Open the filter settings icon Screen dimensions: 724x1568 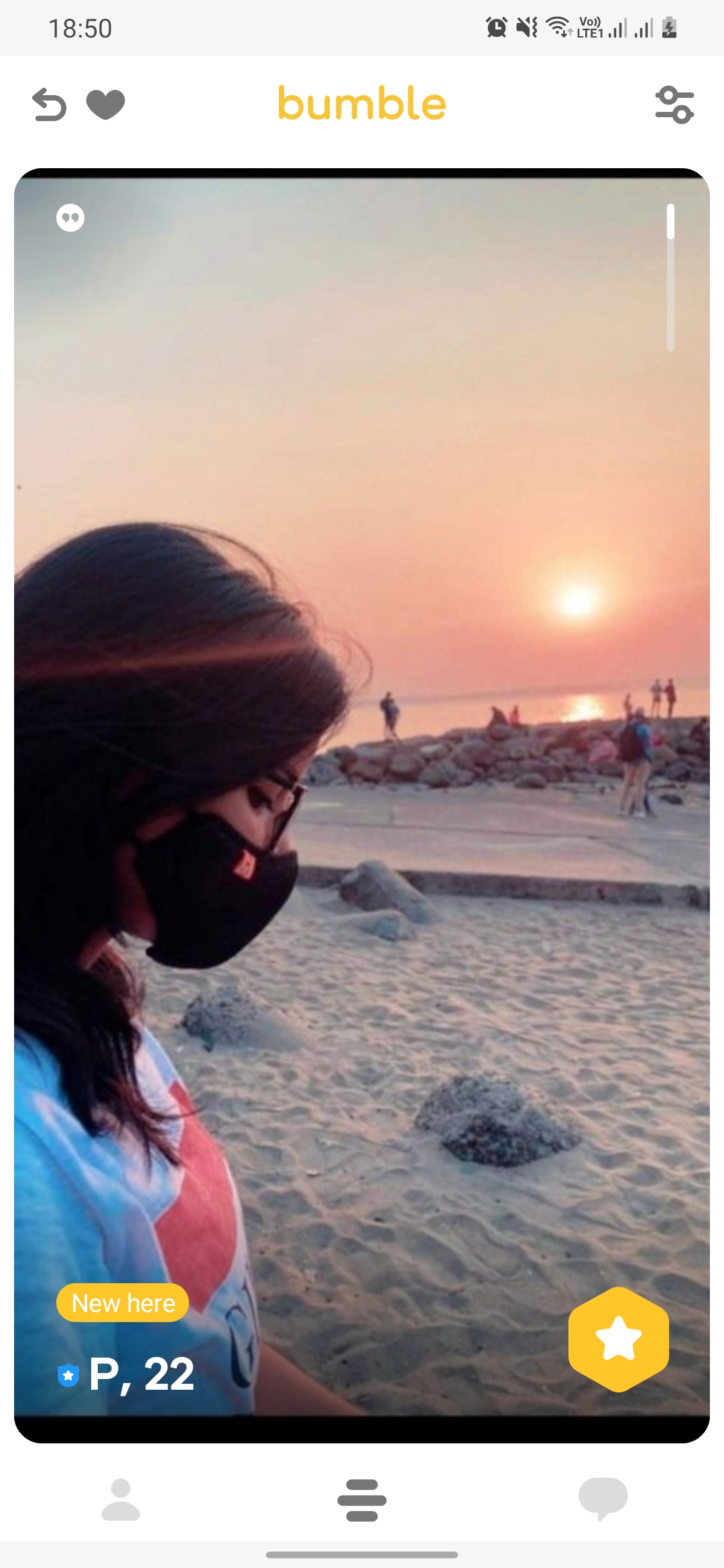(x=674, y=105)
